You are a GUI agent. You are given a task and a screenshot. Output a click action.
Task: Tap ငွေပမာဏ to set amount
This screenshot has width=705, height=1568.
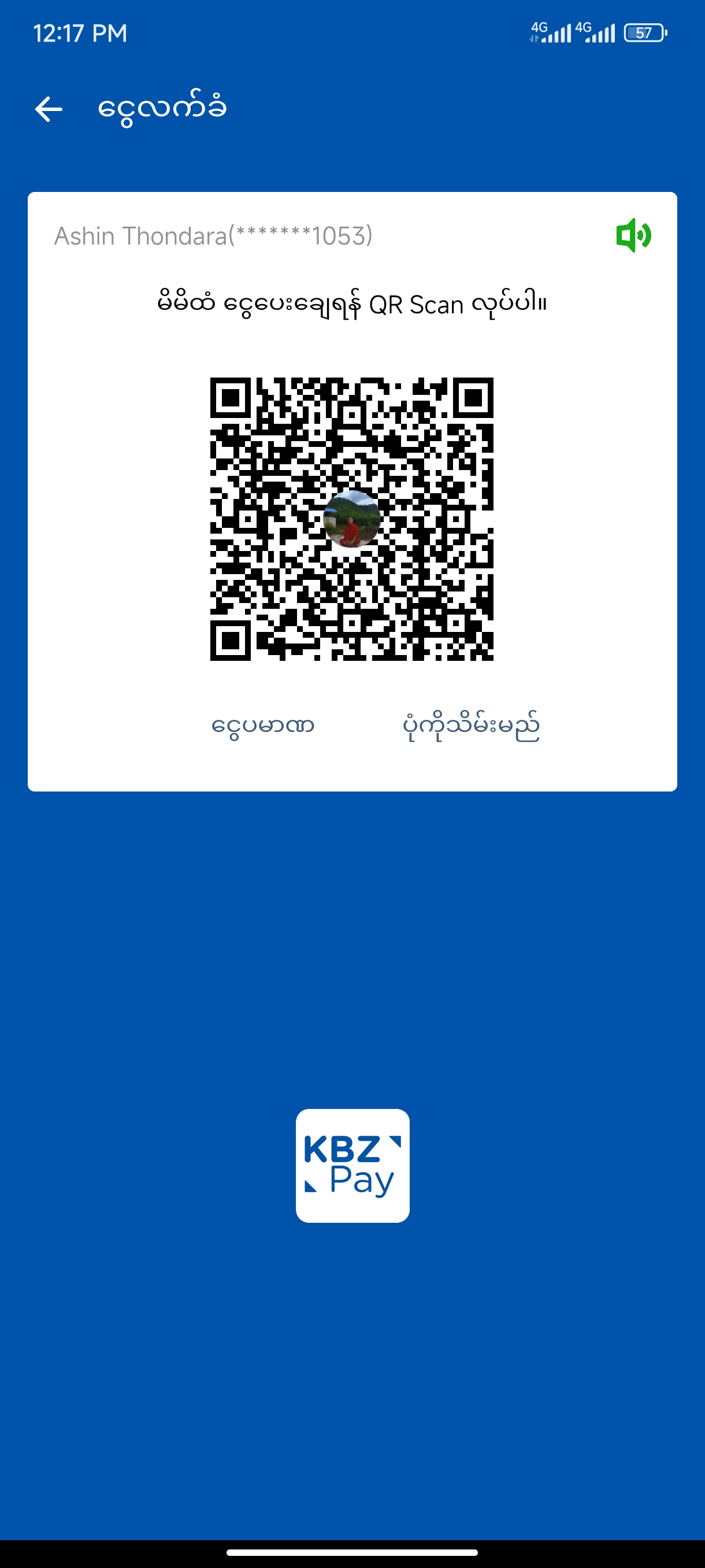click(263, 726)
